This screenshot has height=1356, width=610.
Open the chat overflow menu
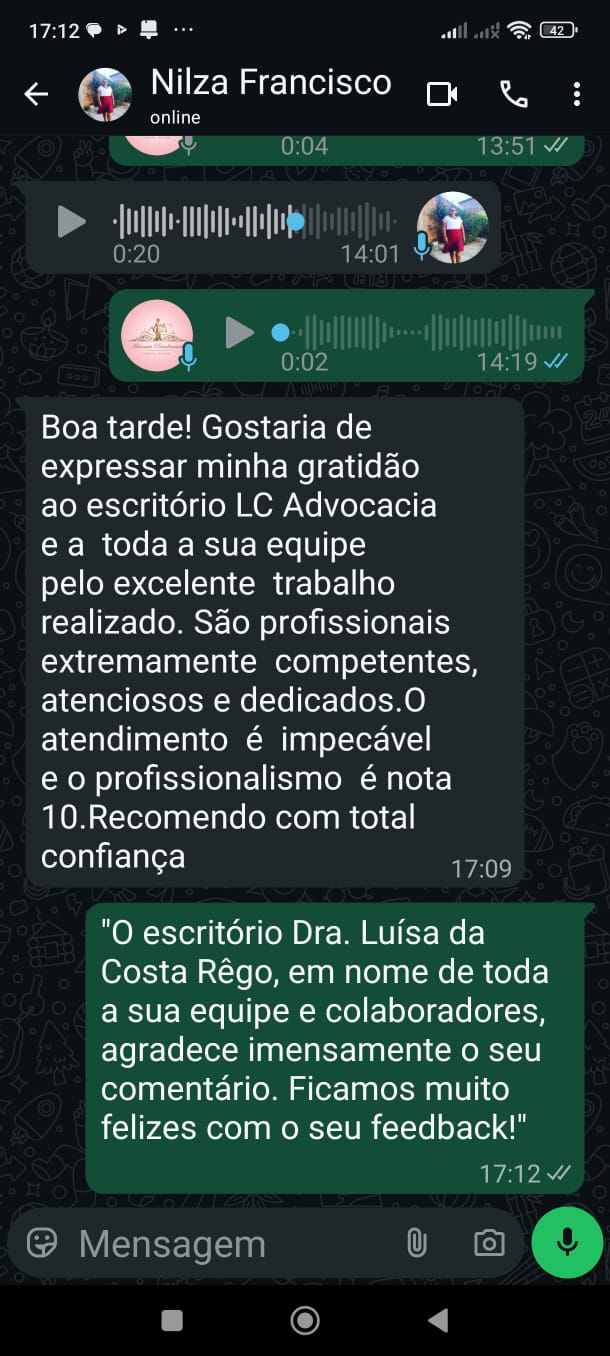click(x=577, y=95)
